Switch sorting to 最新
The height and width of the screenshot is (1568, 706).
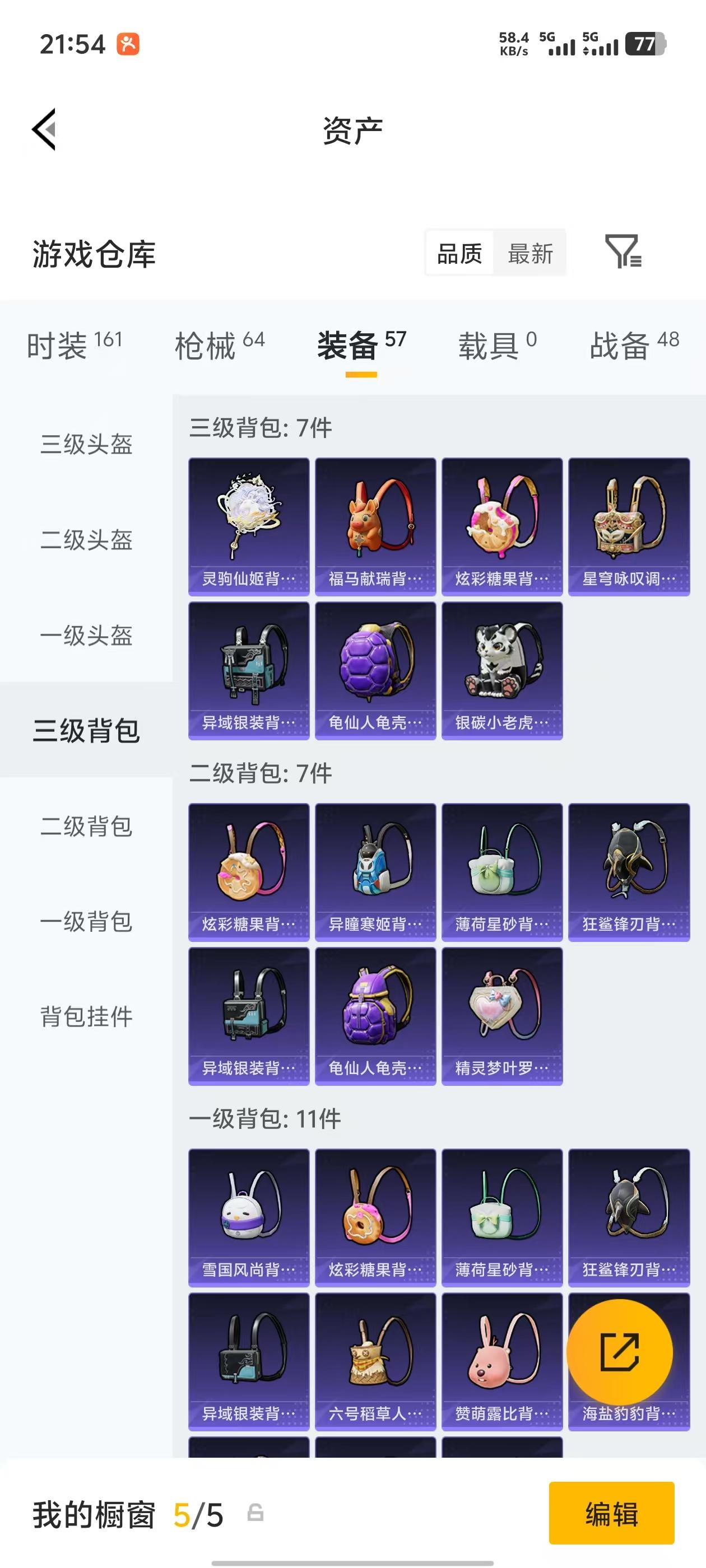[532, 253]
